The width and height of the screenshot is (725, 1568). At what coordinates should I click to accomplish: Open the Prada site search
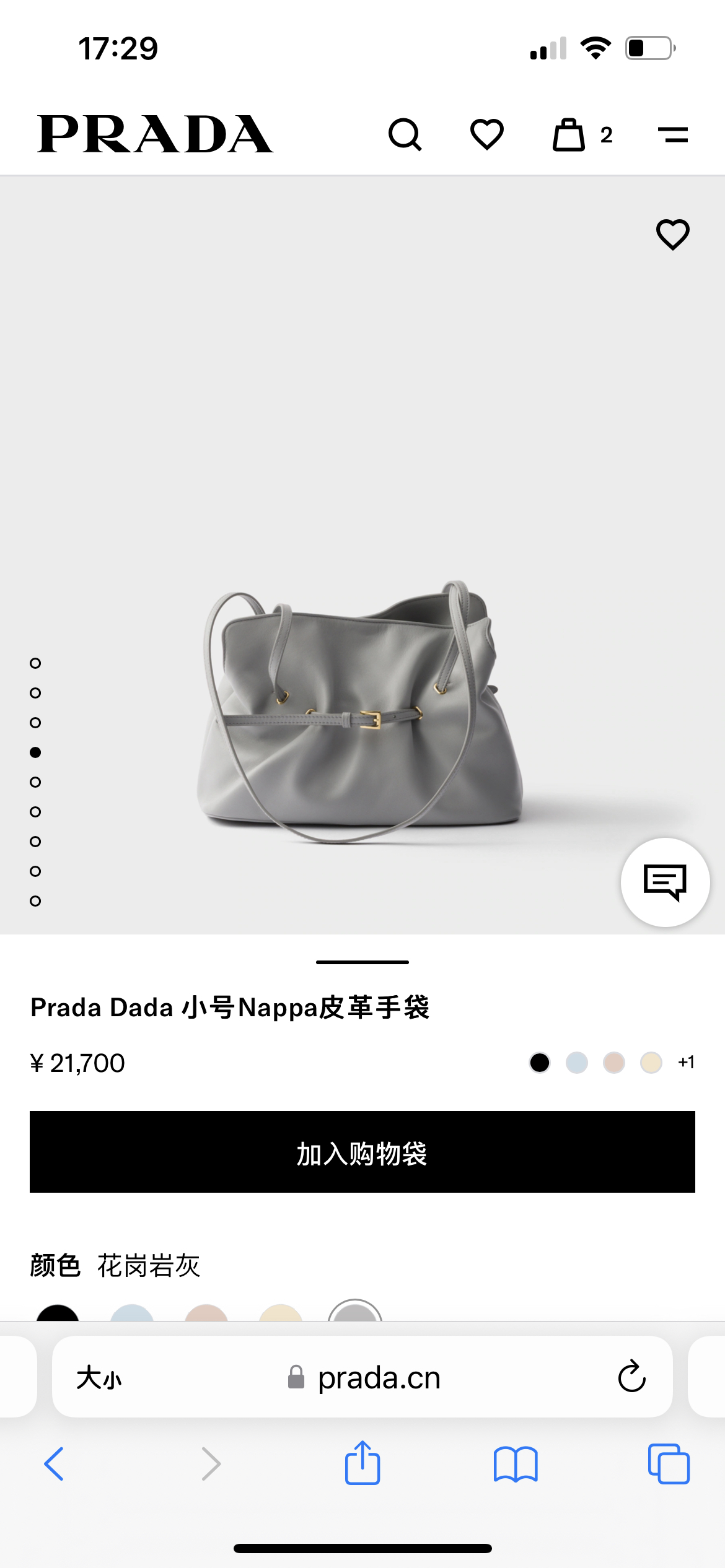pos(405,134)
